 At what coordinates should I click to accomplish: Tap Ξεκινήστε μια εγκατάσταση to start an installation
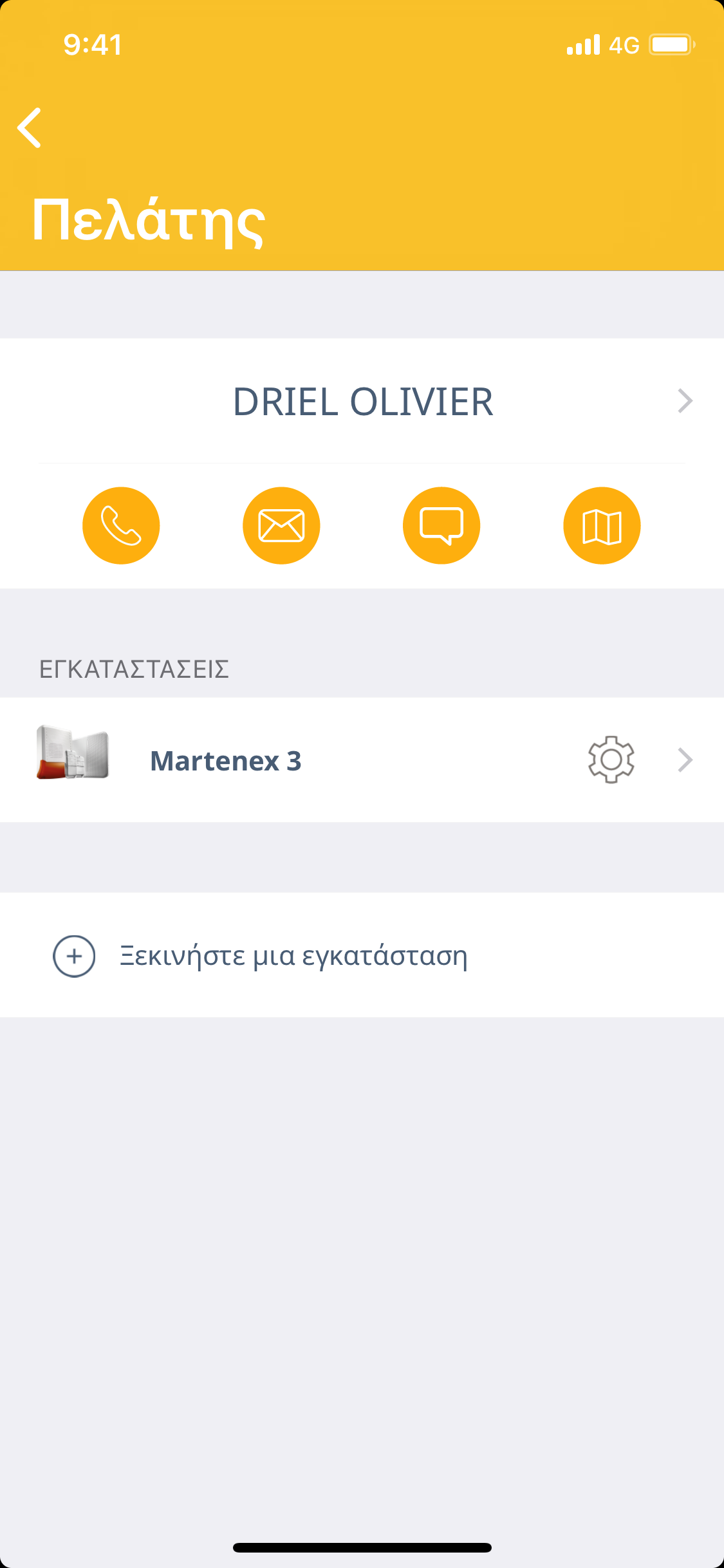(x=293, y=956)
